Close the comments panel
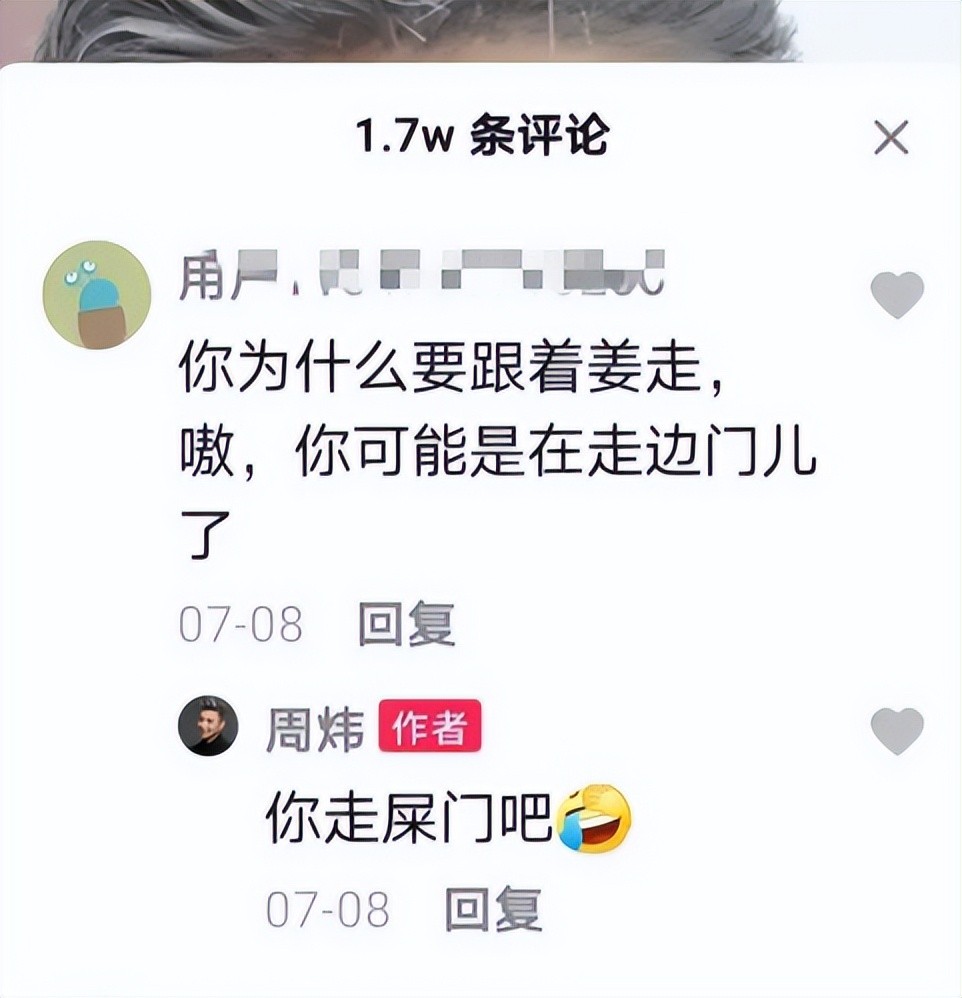The height and width of the screenshot is (998, 962). tap(890, 137)
